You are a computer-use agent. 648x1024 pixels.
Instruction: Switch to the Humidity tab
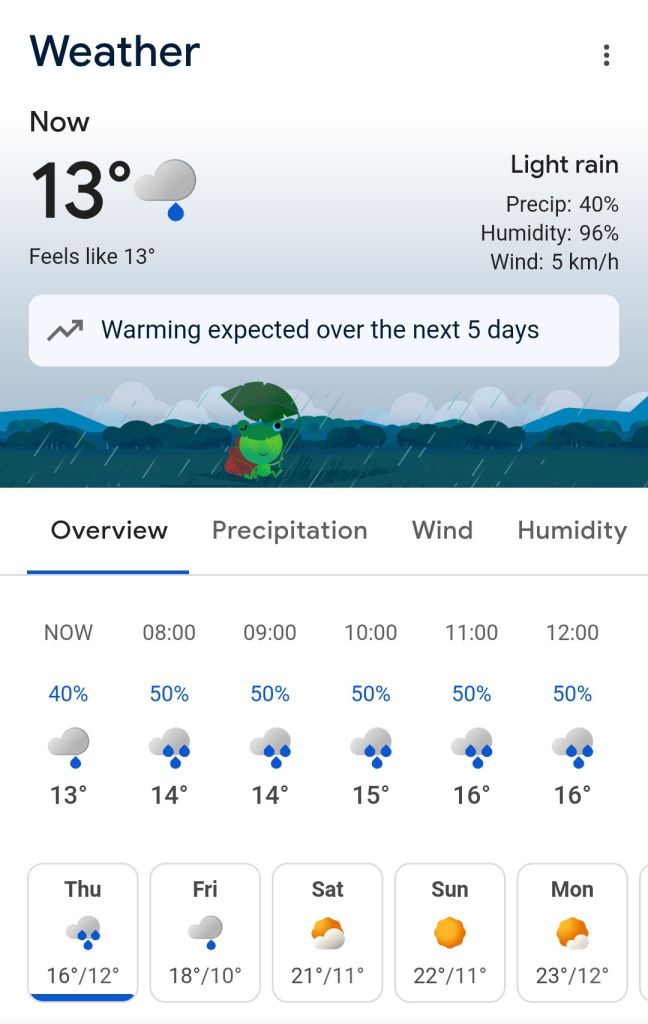pos(572,530)
